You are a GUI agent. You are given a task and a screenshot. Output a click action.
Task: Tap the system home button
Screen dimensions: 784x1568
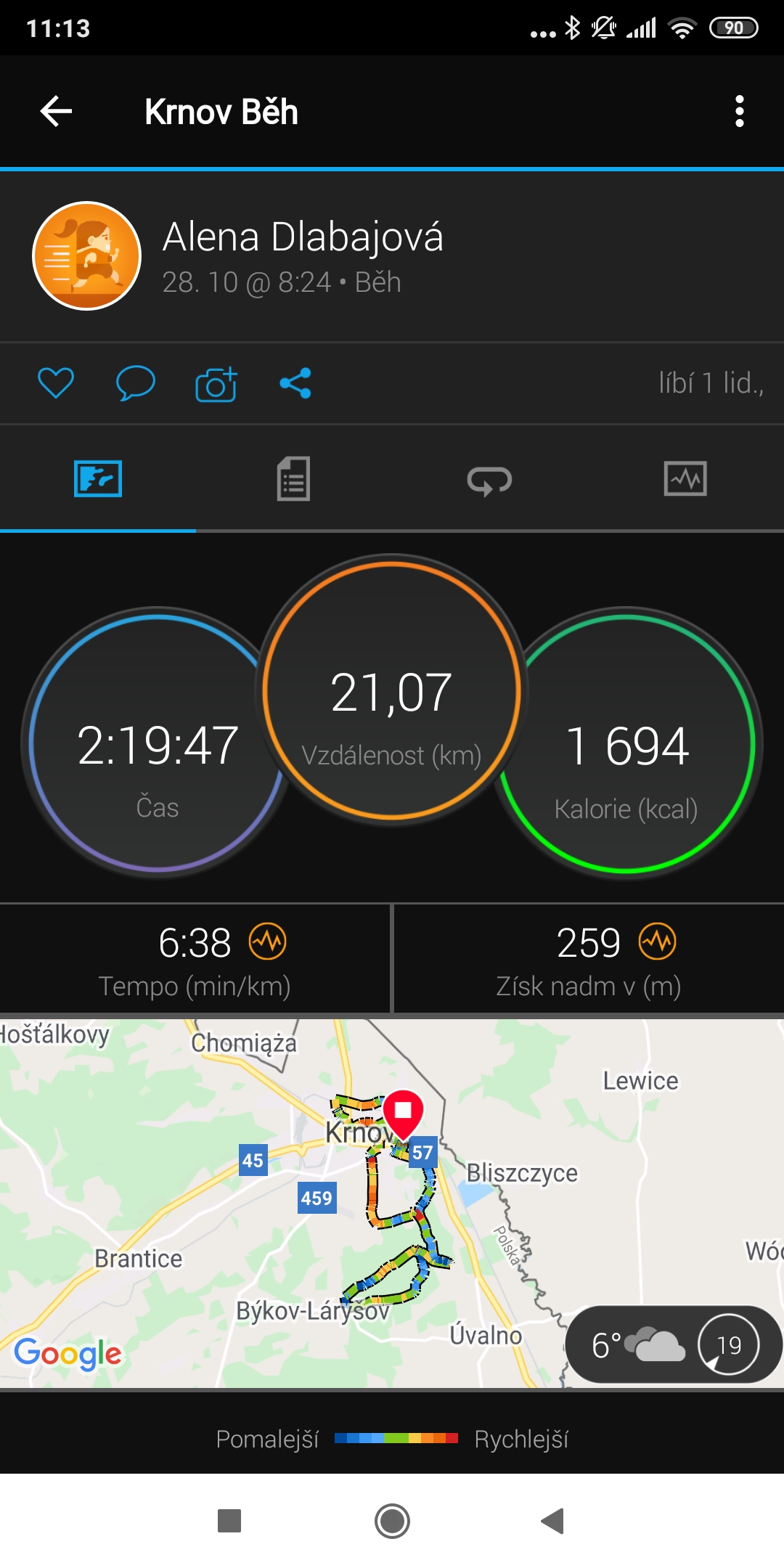(x=392, y=1521)
